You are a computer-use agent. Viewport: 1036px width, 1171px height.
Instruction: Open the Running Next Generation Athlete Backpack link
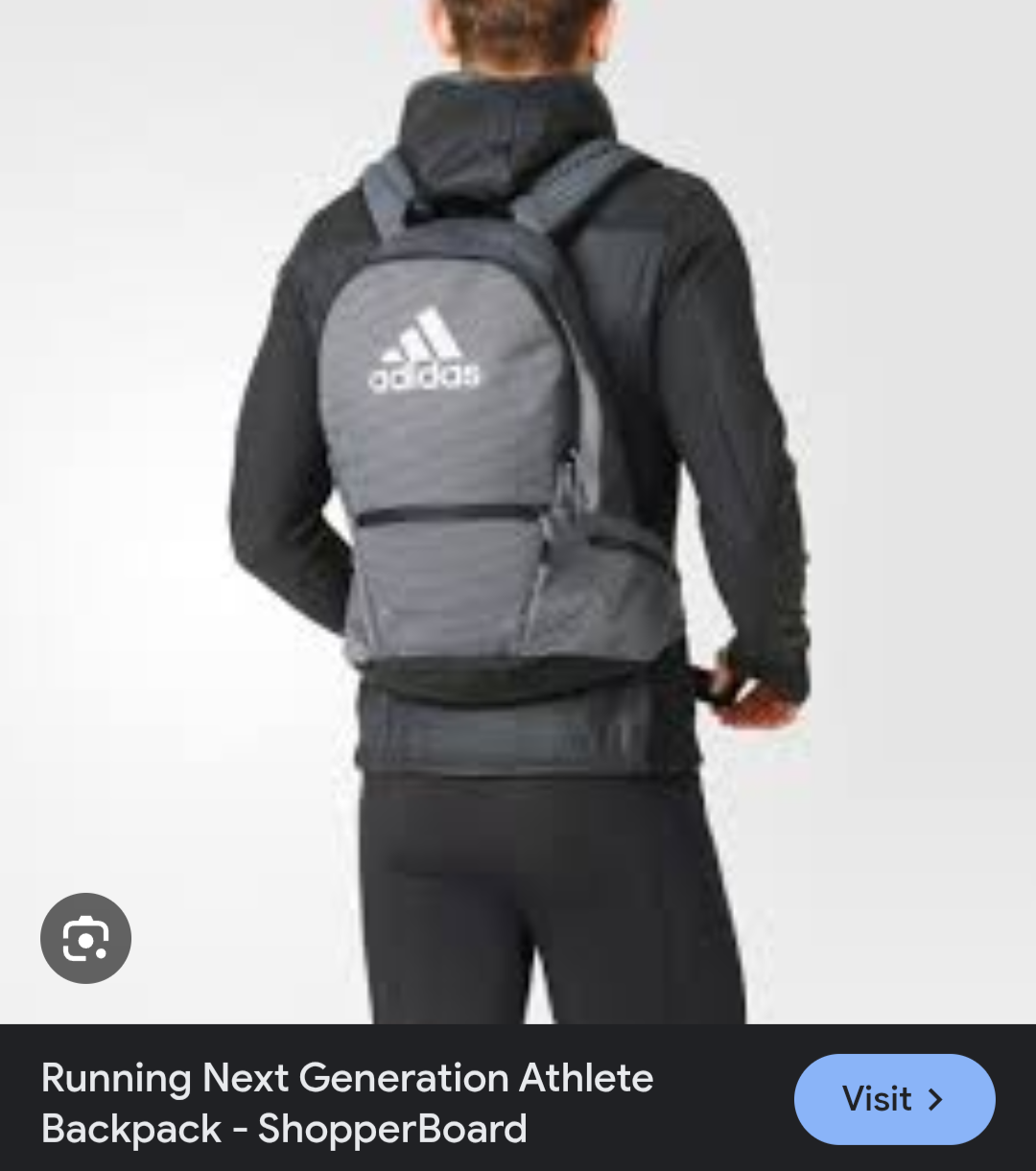click(x=346, y=1103)
